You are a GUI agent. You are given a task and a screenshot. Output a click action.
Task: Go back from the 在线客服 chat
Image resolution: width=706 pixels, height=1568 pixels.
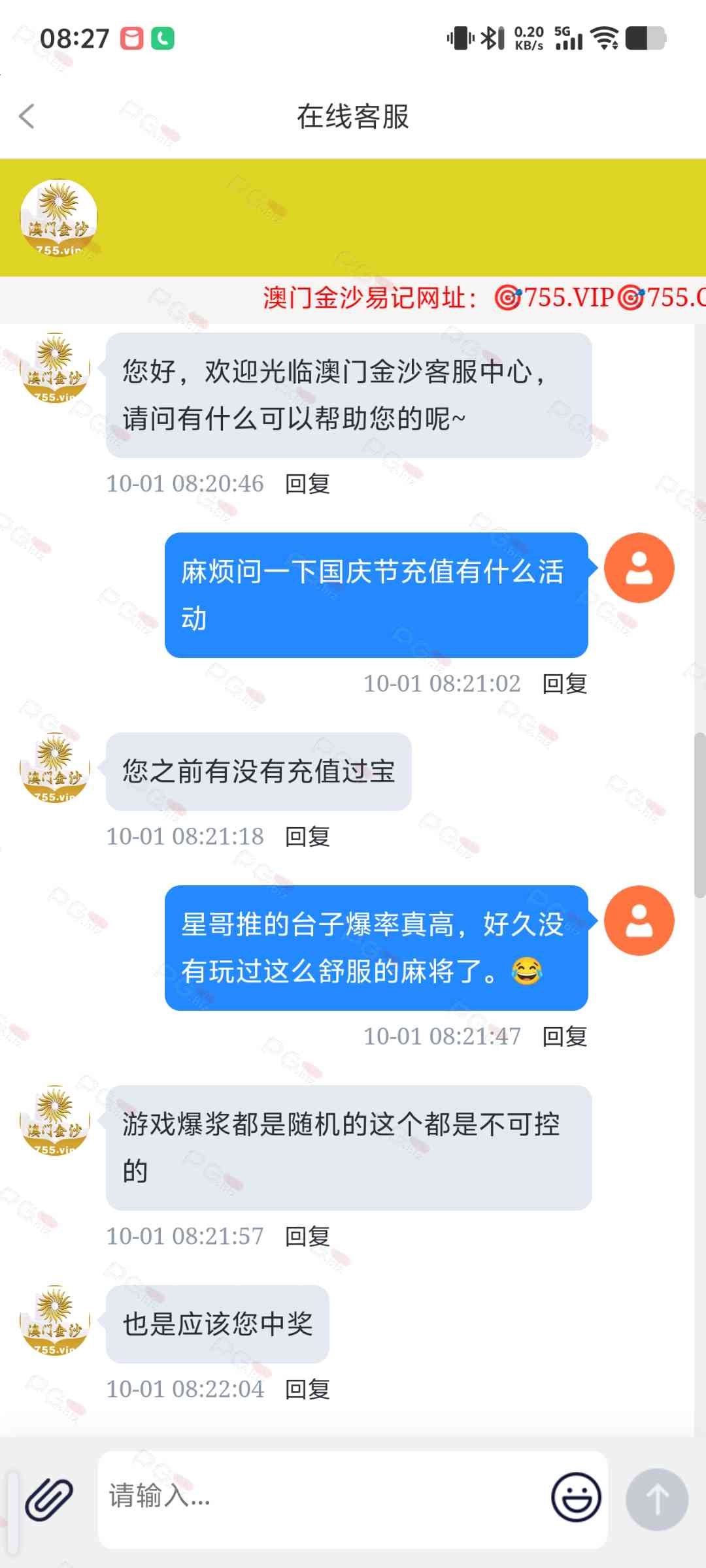click(x=27, y=117)
